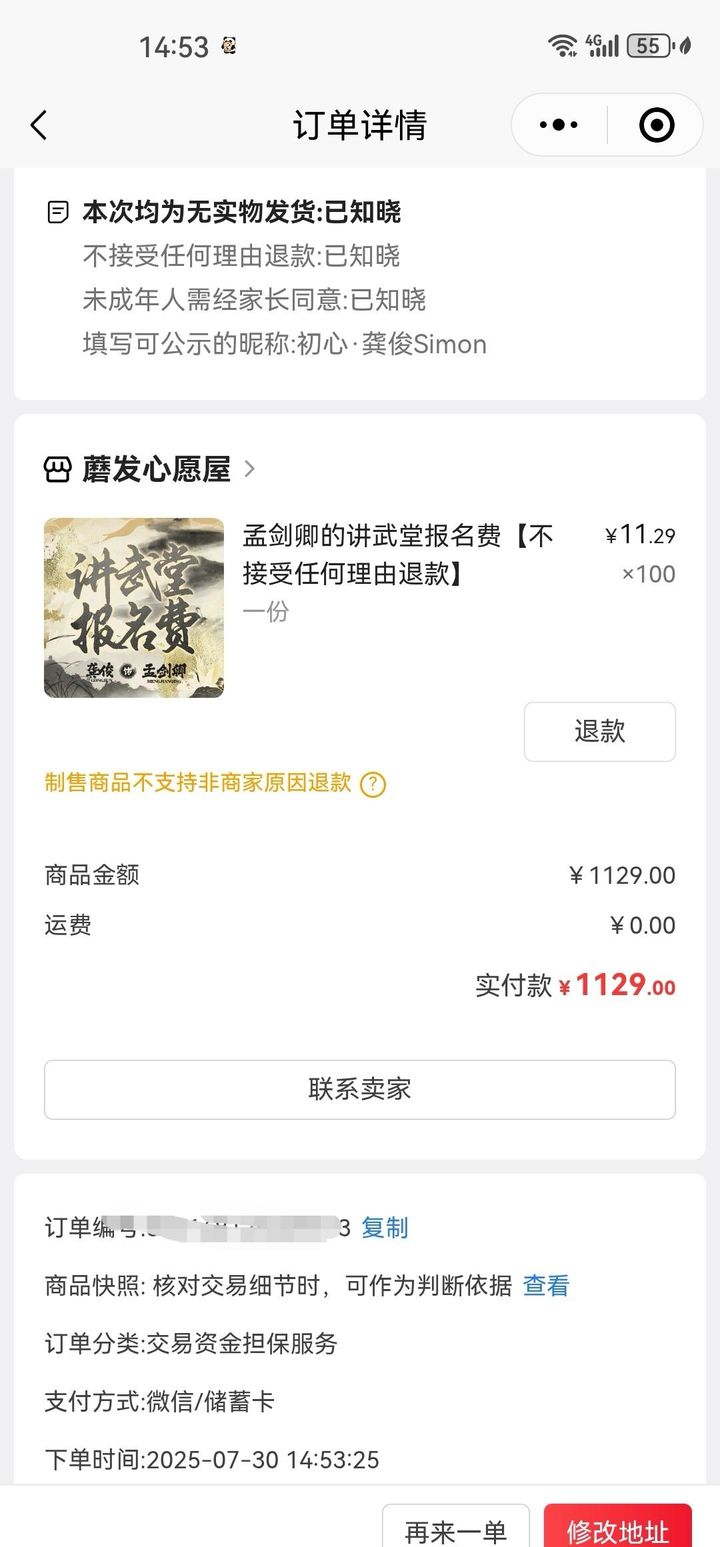The image size is (720, 1547).
Task: Go back using the top-left arrow
Action: 39,126
